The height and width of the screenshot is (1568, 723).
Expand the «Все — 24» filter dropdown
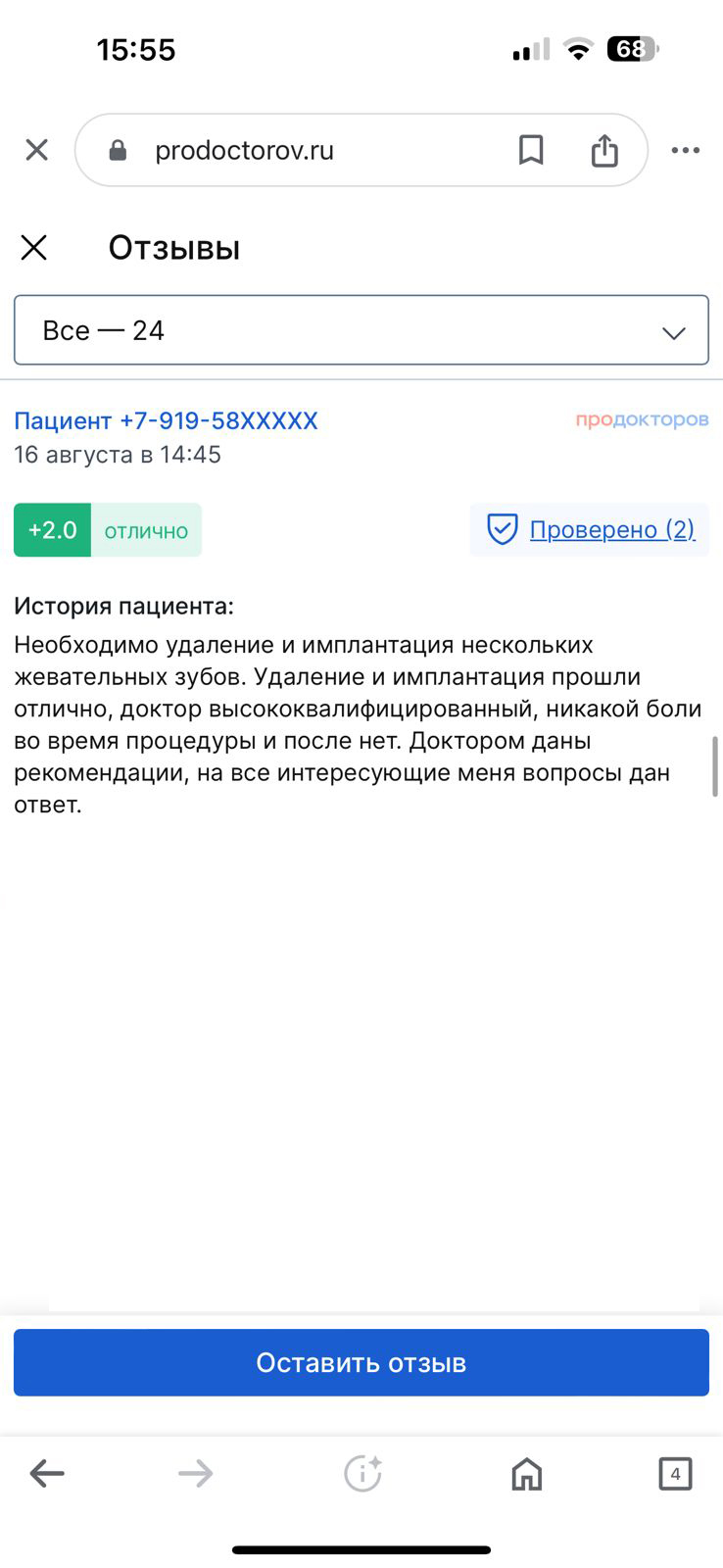click(361, 330)
